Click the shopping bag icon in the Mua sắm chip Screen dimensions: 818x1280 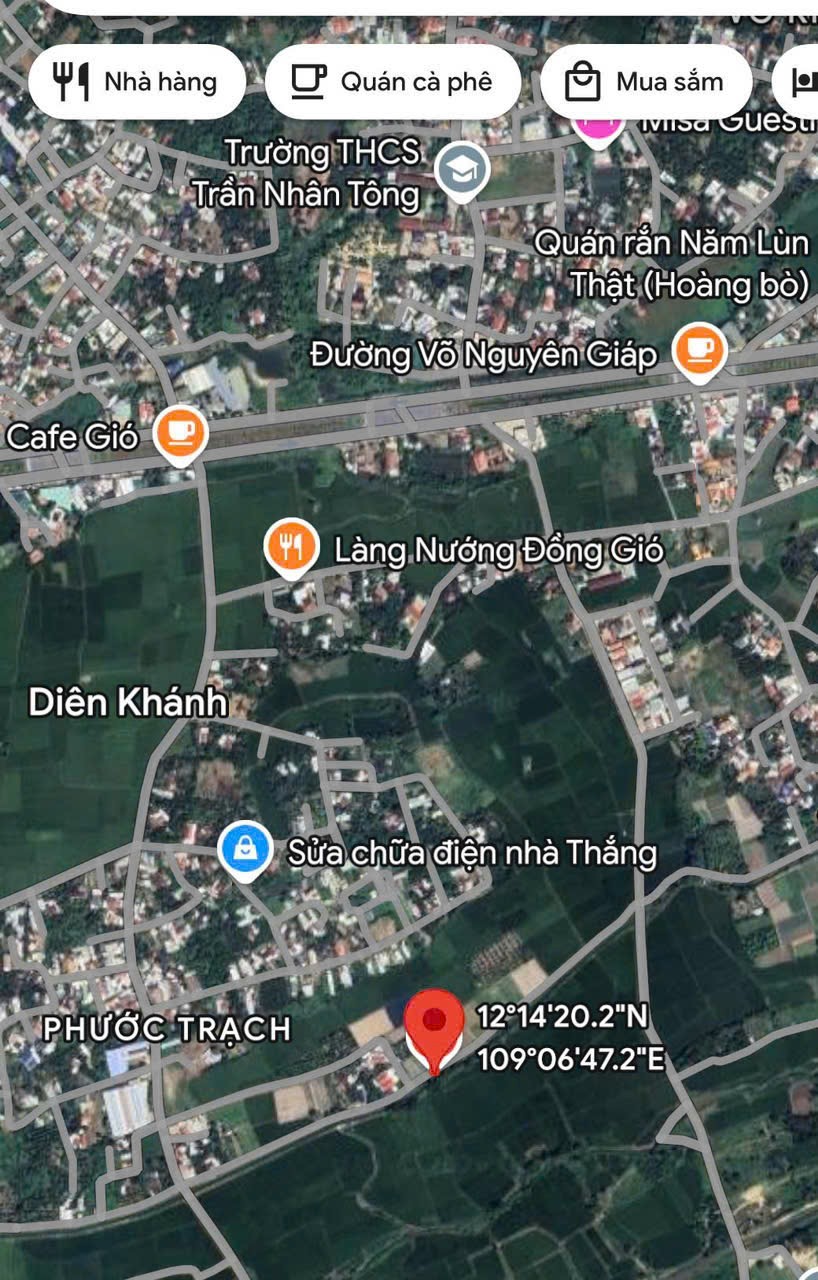click(x=580, y=82)
